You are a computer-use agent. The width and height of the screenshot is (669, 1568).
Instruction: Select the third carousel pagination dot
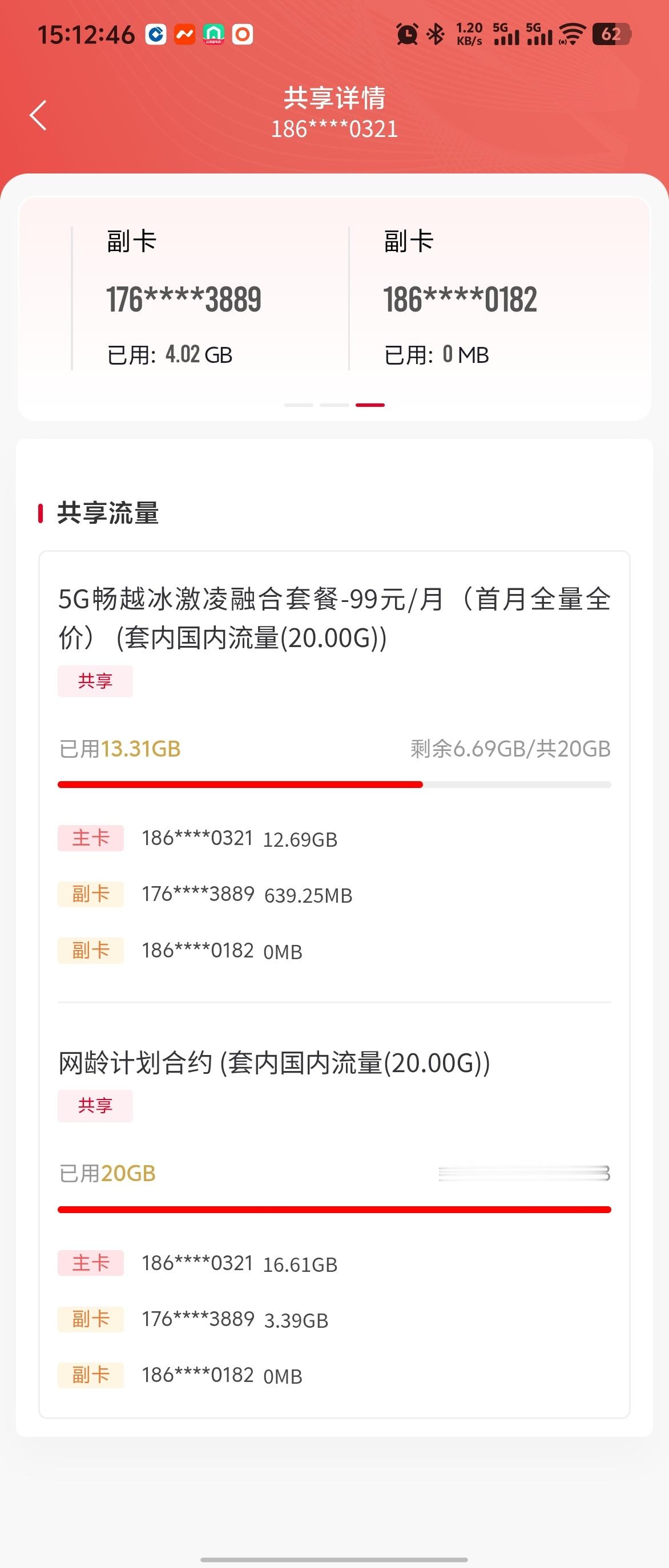[370, 403]
